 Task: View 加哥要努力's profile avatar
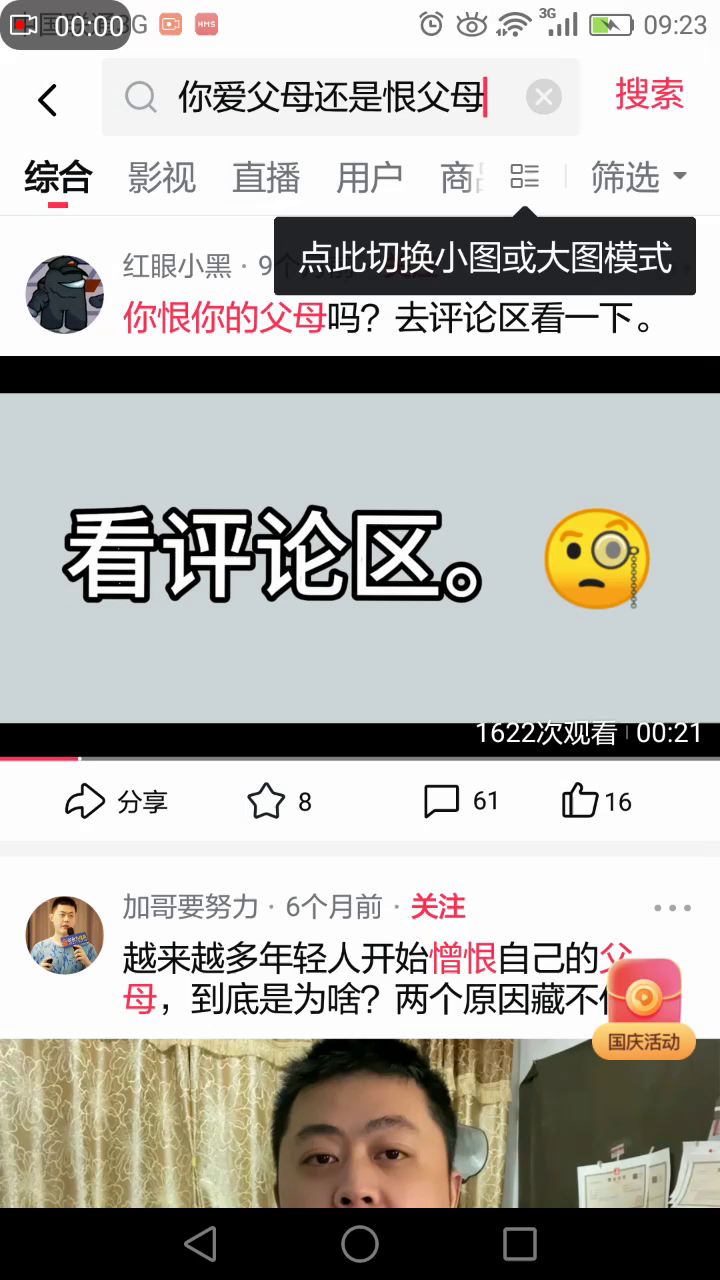(64, 934)
